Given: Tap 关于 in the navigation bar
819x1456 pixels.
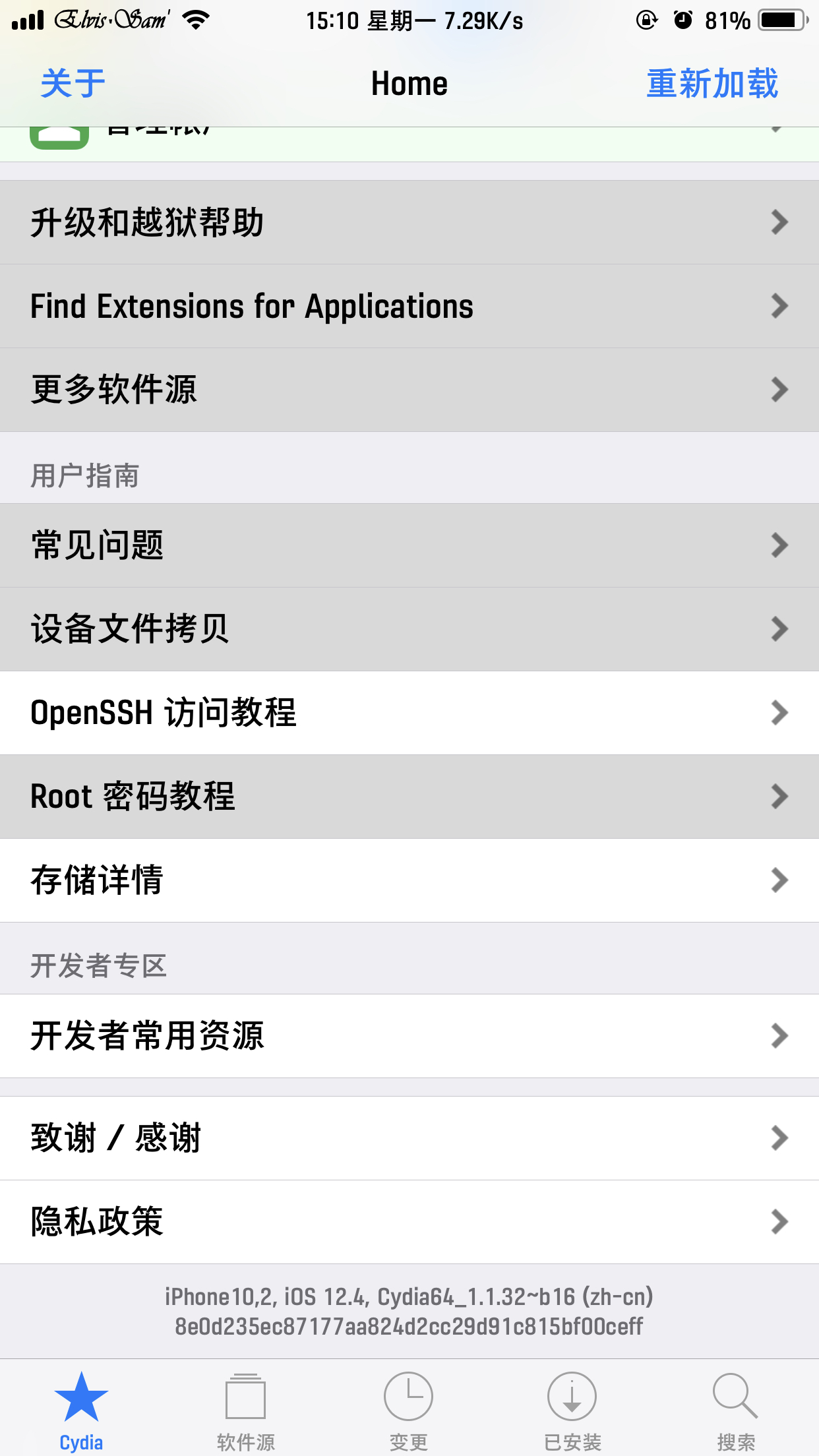Looking at the screenshot, I should click(x=73, y=84).
